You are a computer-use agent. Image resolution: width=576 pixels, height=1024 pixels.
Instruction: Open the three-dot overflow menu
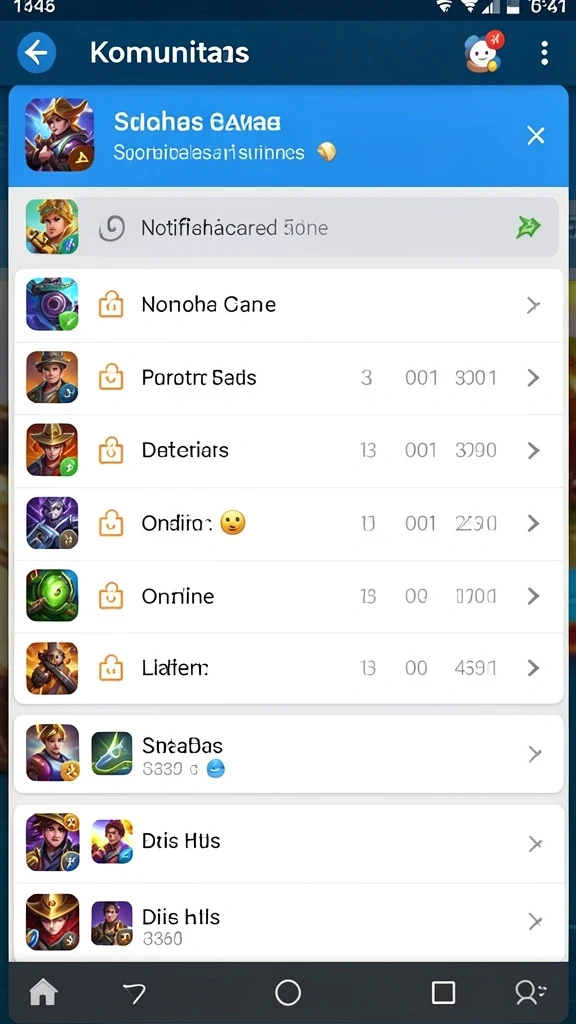coord(544,53)
